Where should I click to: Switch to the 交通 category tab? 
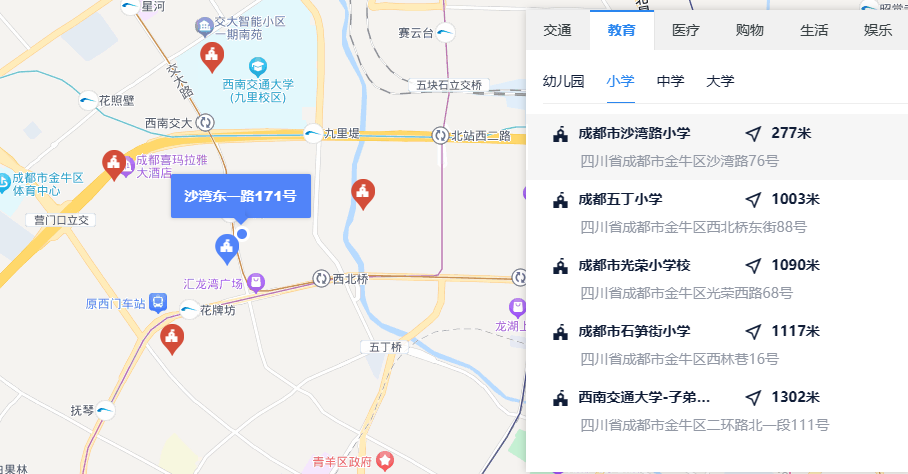pos(557,30)
